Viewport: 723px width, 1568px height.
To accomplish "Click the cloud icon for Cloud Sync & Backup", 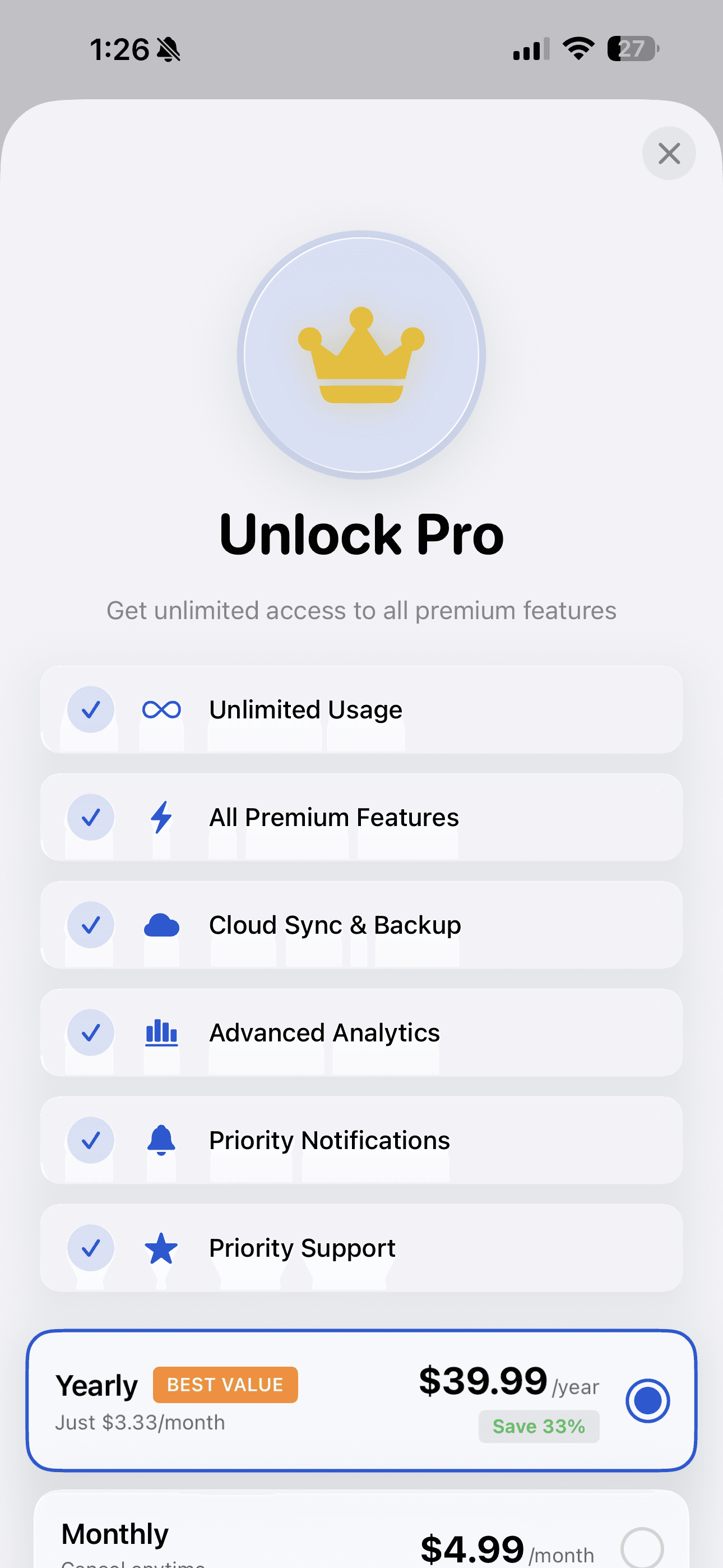I will point(160,925).
